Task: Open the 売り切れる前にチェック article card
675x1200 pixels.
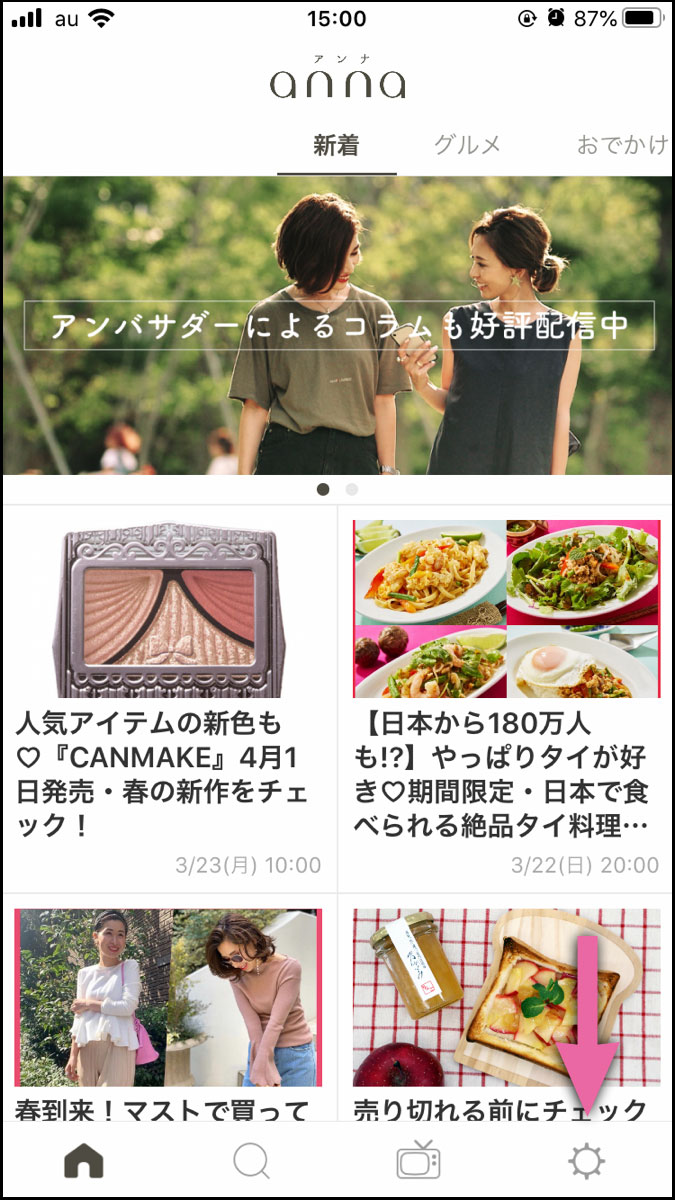Action: (506, 1010)
